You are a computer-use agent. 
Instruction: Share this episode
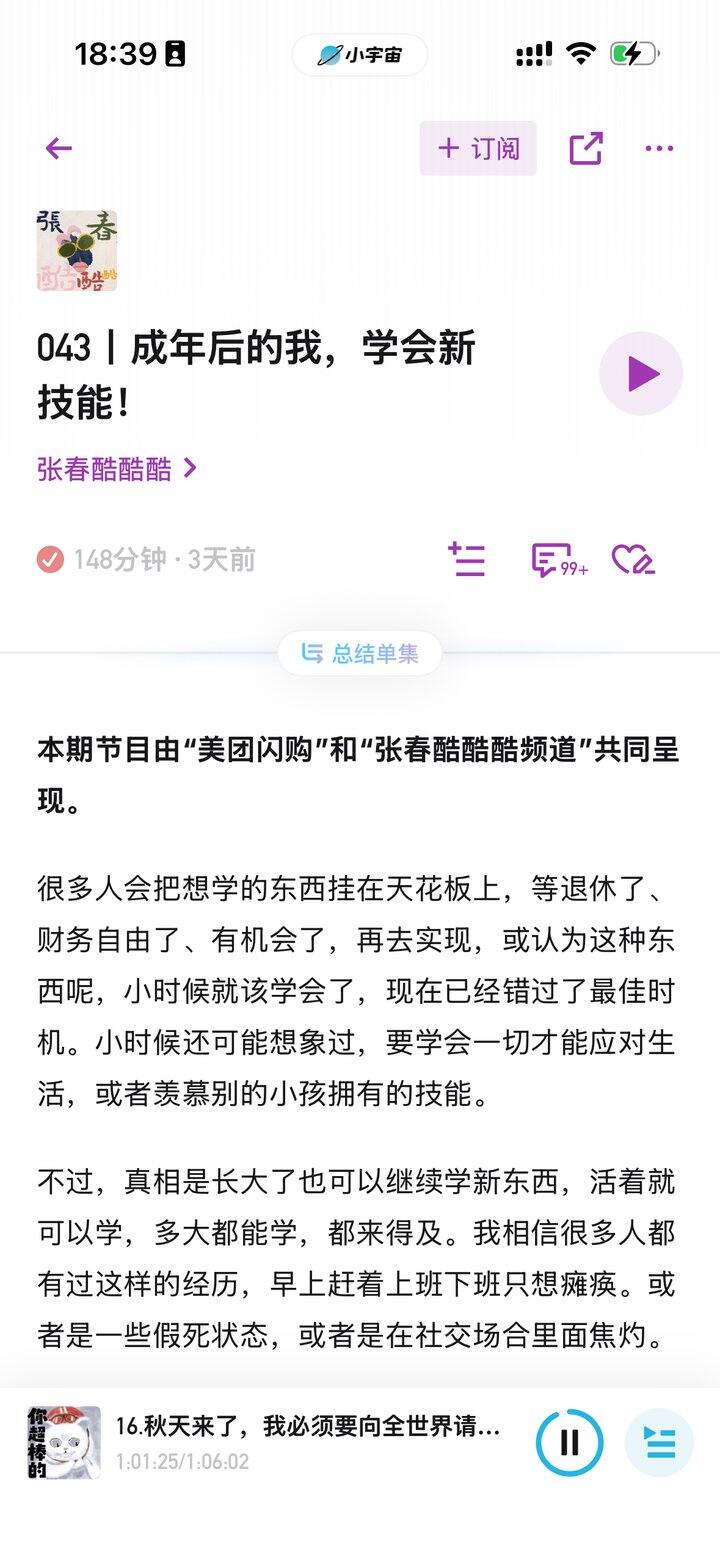tap(586, 149)
